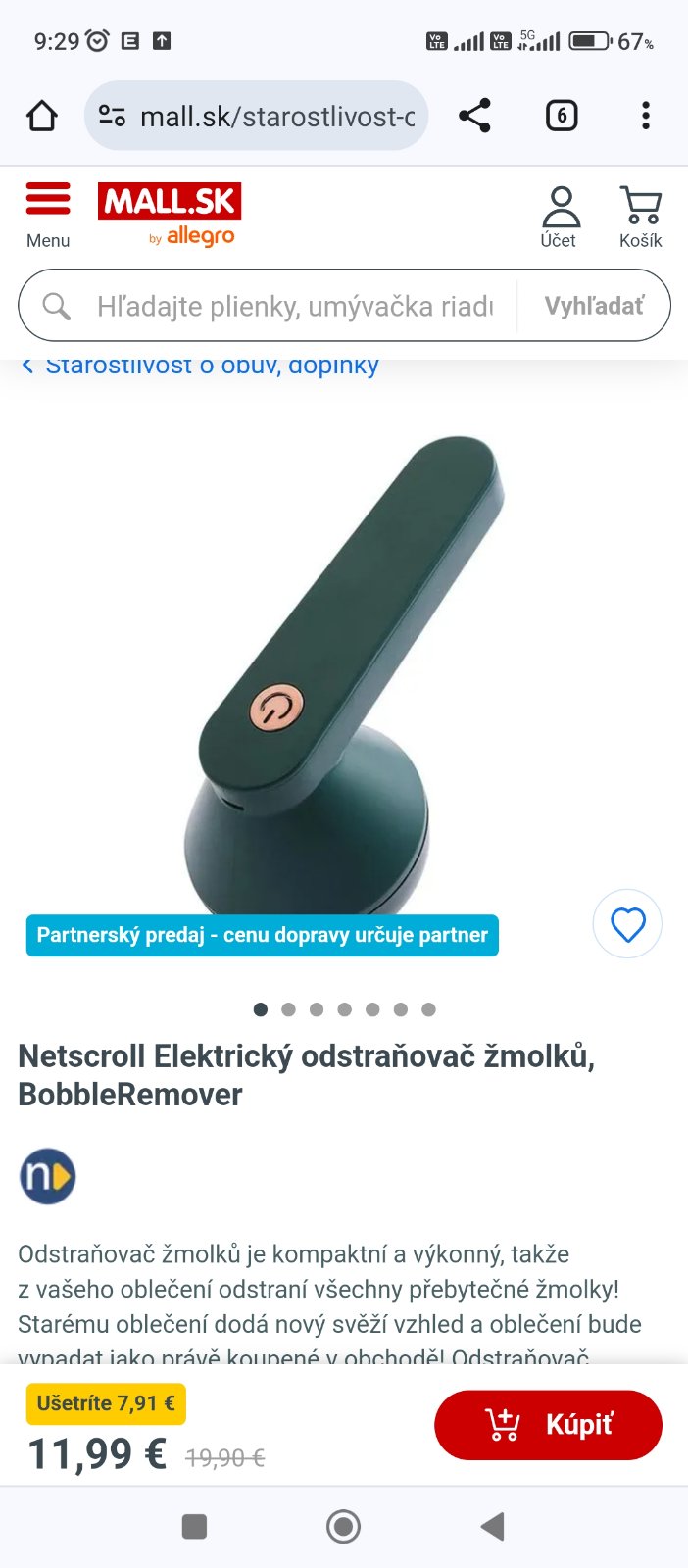The width and height of the screenshot is (688, 1568).
Task: Tap the Vyhľadať search button
Action: [x=594, y=307]
